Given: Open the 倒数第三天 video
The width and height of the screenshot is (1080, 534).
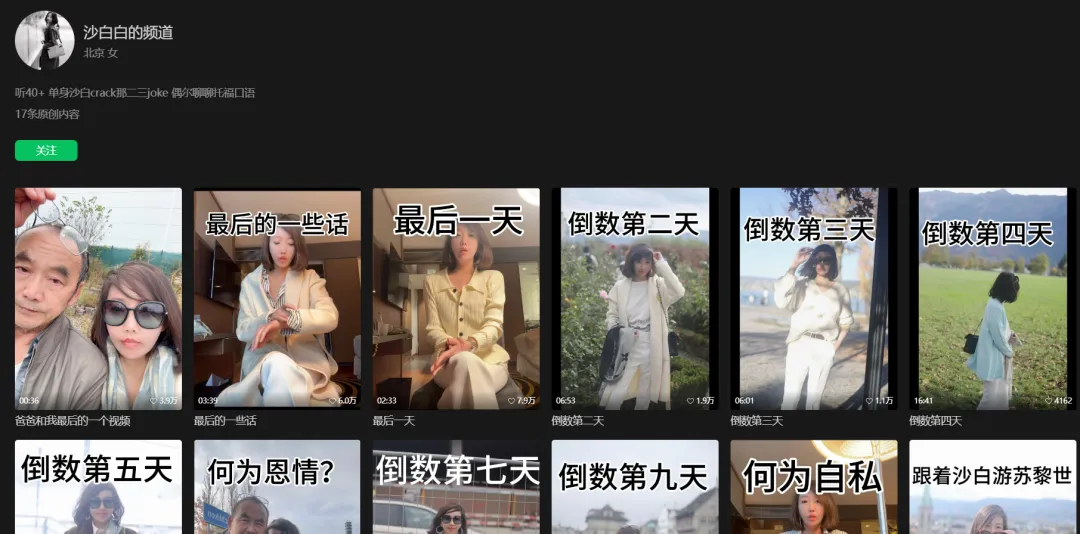Looking at the screenshot, I should (813, 298).
